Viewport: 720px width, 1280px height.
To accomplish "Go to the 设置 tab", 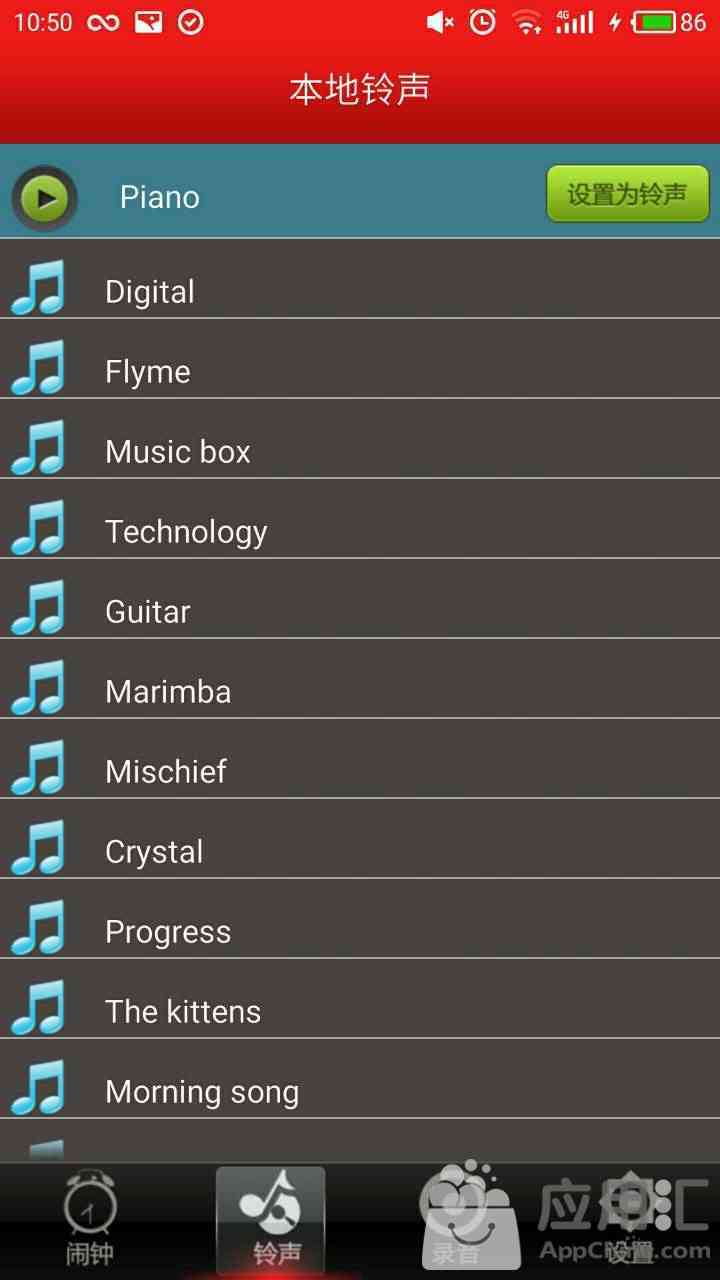I will click(630, 1222).
